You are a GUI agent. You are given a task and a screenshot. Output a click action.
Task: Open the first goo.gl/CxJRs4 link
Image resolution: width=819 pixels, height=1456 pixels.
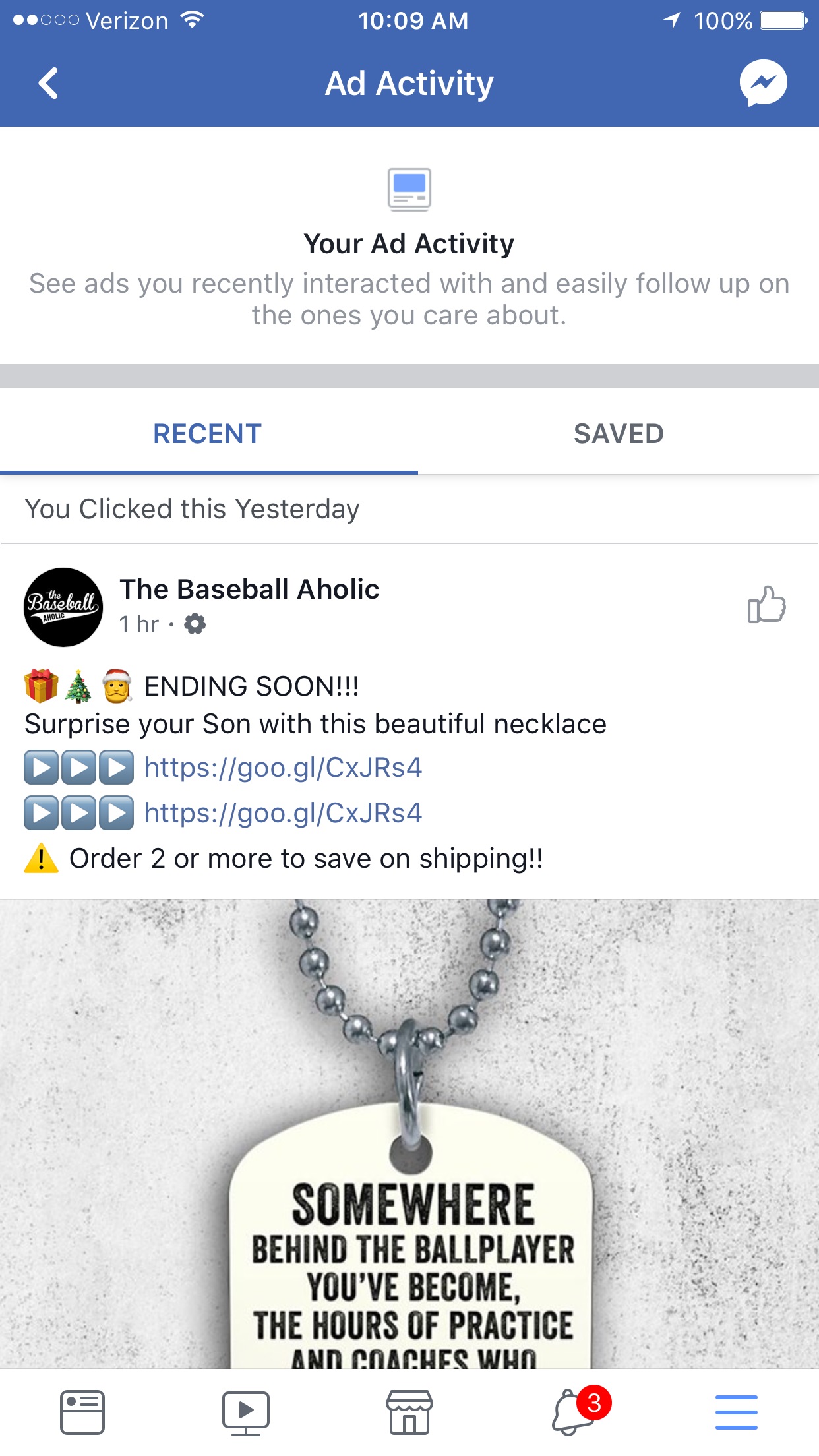click(x=283, y=768)
